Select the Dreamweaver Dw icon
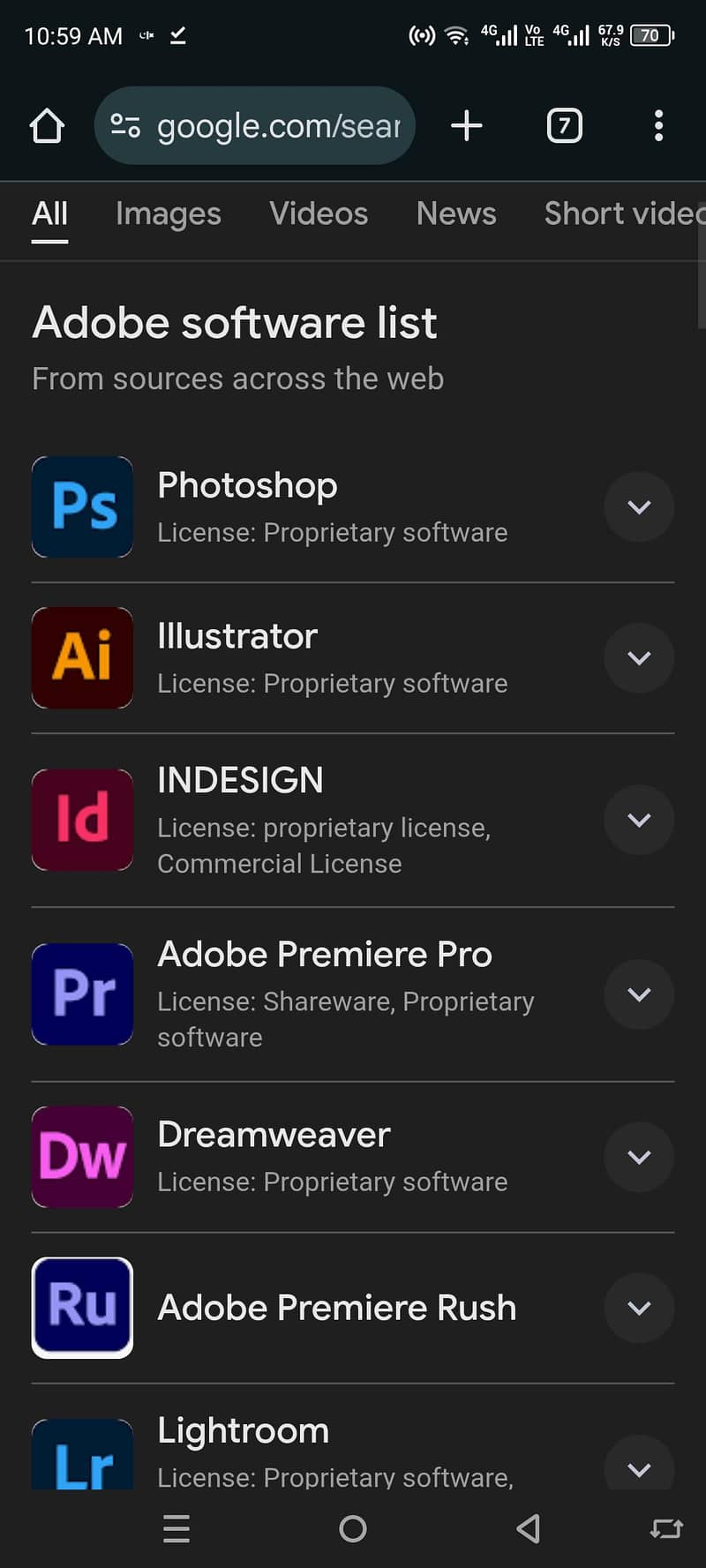Screen dimensions: 706x1568 click(82, 1157)
